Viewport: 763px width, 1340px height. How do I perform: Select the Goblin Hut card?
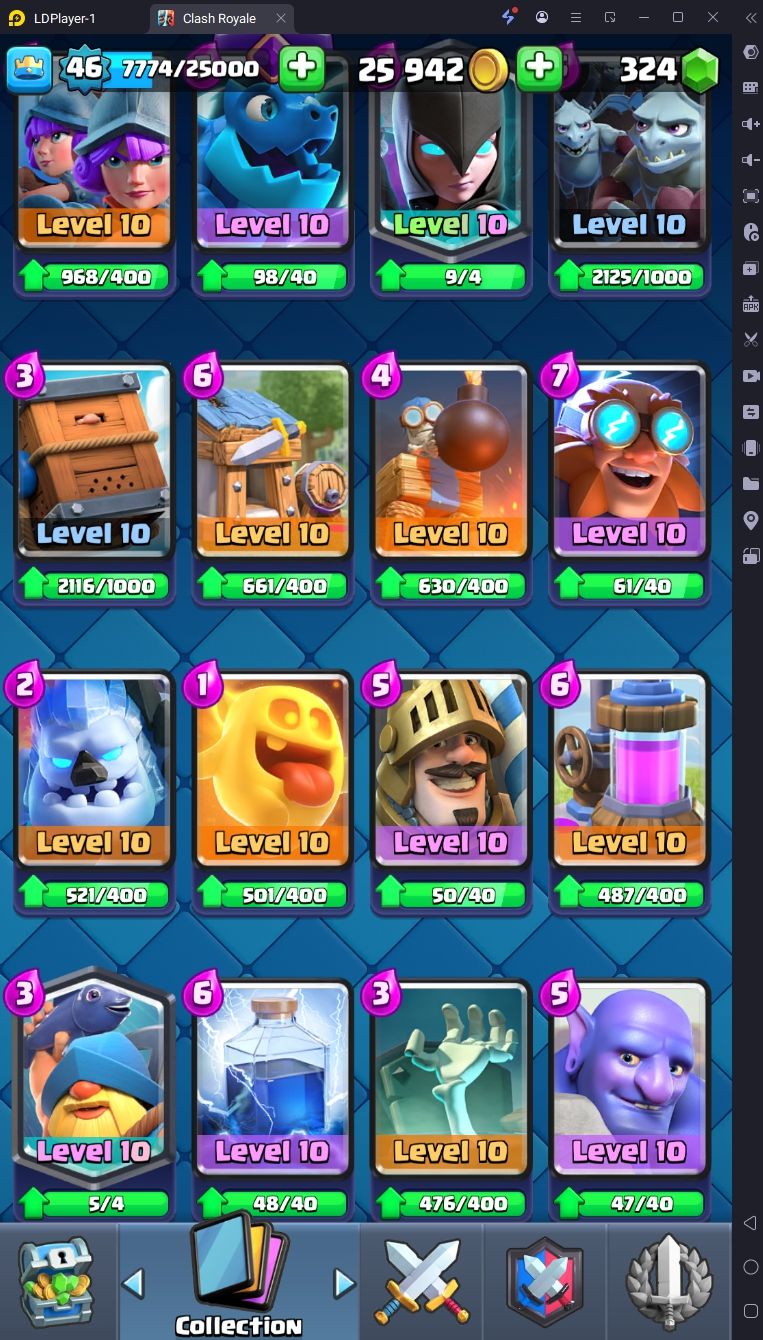click(x=272, y=462)
